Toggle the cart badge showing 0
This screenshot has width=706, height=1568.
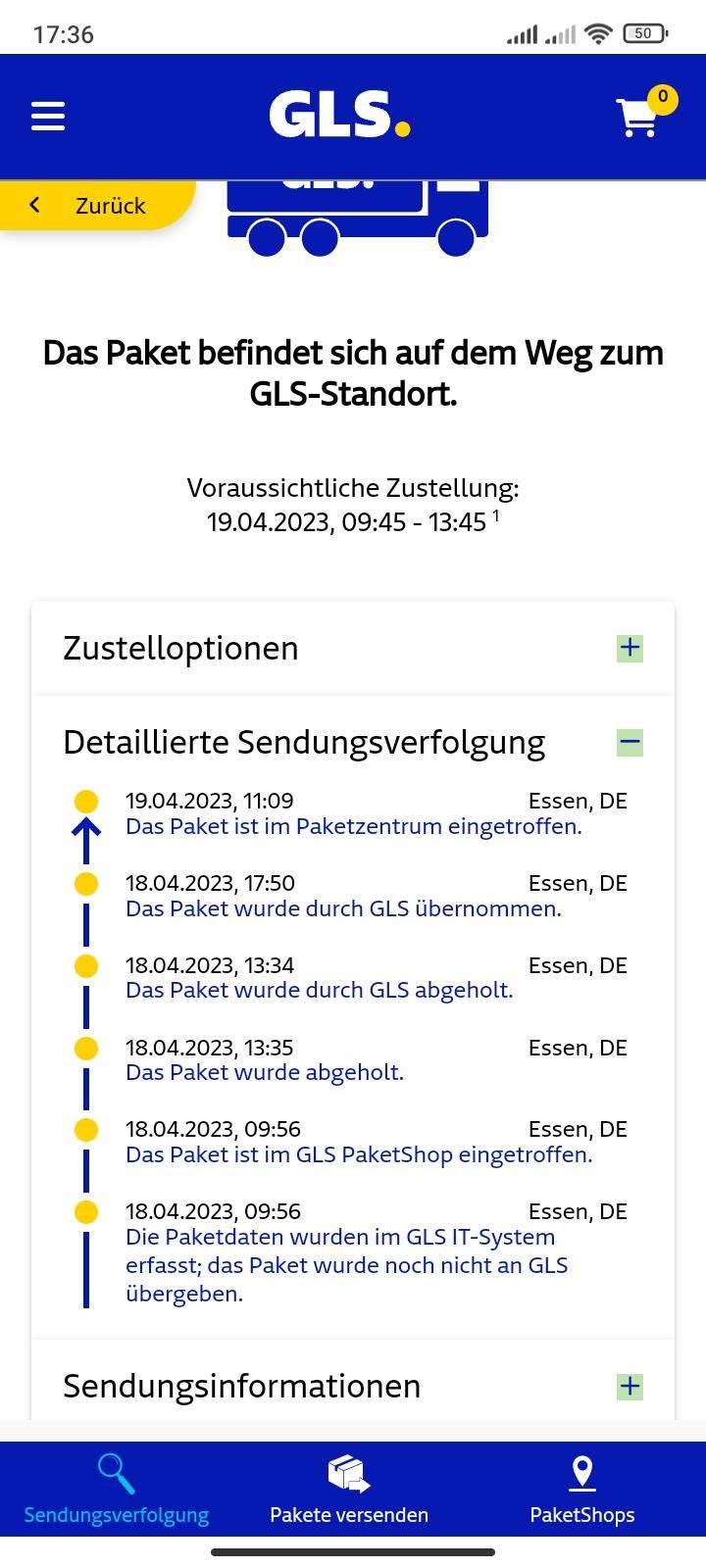point(663,98)
